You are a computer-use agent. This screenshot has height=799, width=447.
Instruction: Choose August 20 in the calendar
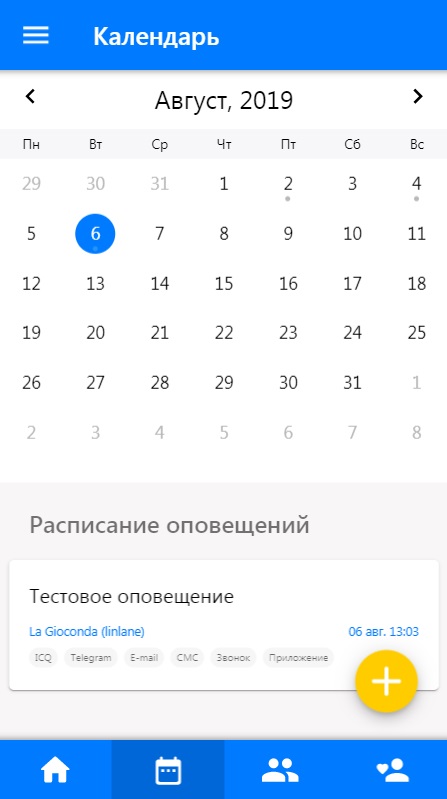click(x=95, y=333)
